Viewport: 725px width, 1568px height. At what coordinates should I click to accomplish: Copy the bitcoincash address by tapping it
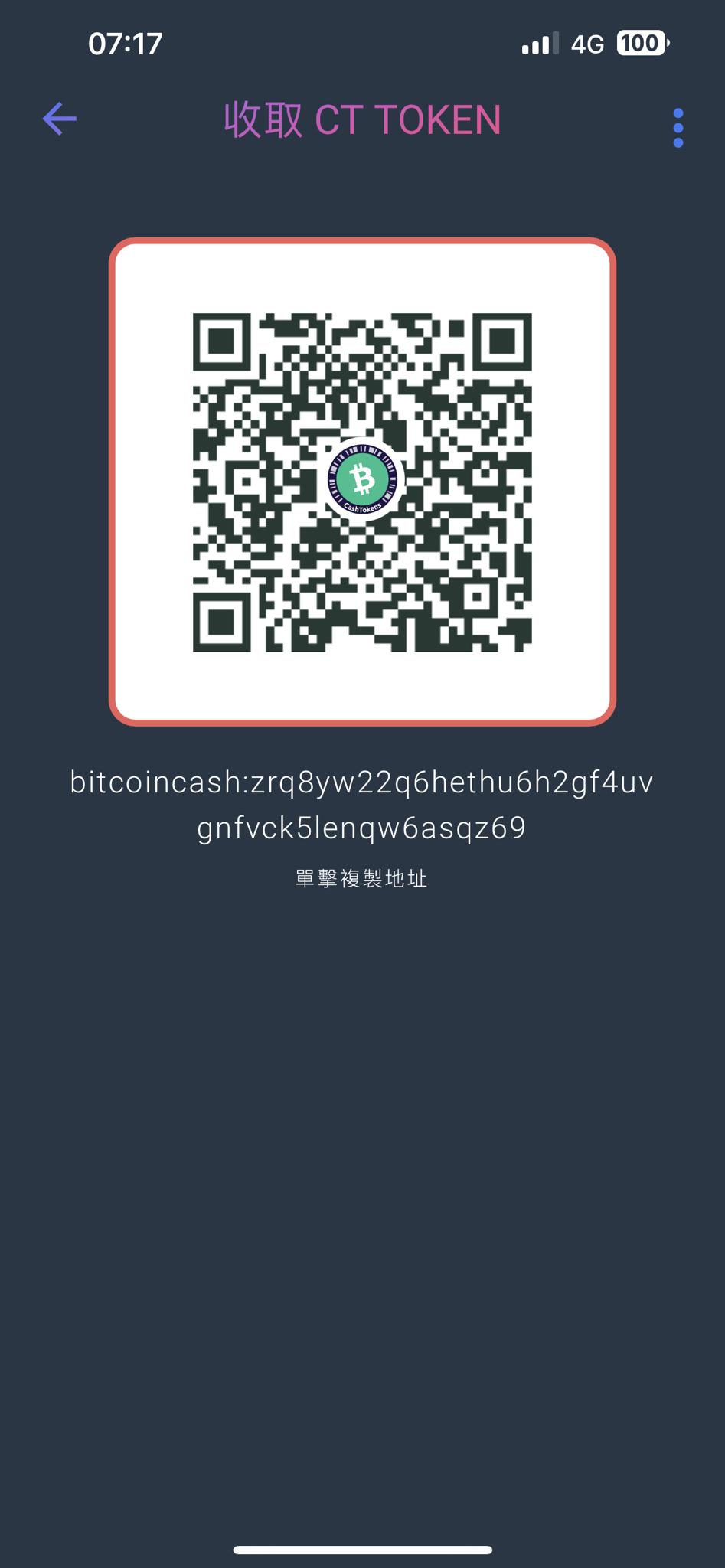pyautogui.click(x=362, y=805)
